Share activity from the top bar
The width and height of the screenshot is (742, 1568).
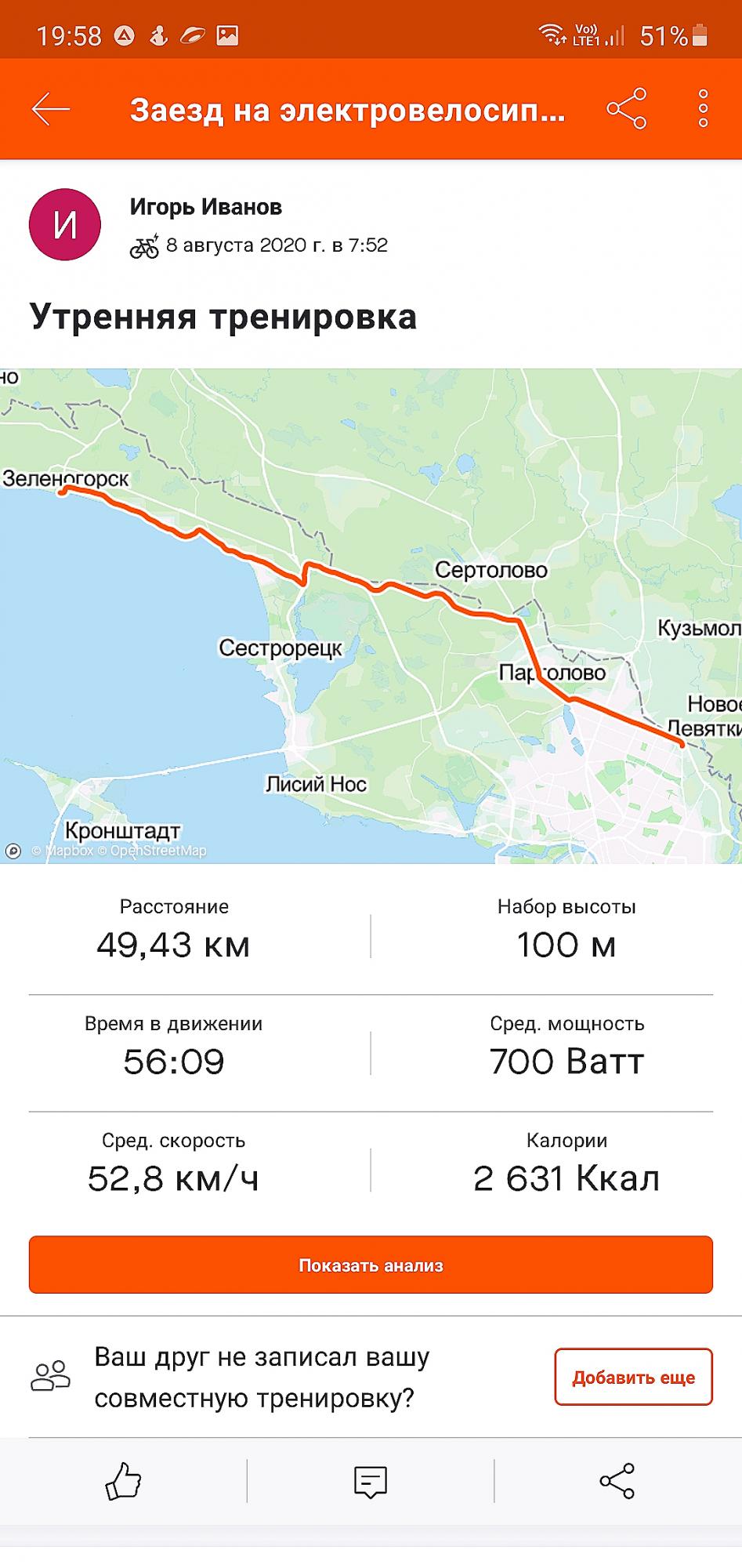pyautogui.click(x=627, y=108)
